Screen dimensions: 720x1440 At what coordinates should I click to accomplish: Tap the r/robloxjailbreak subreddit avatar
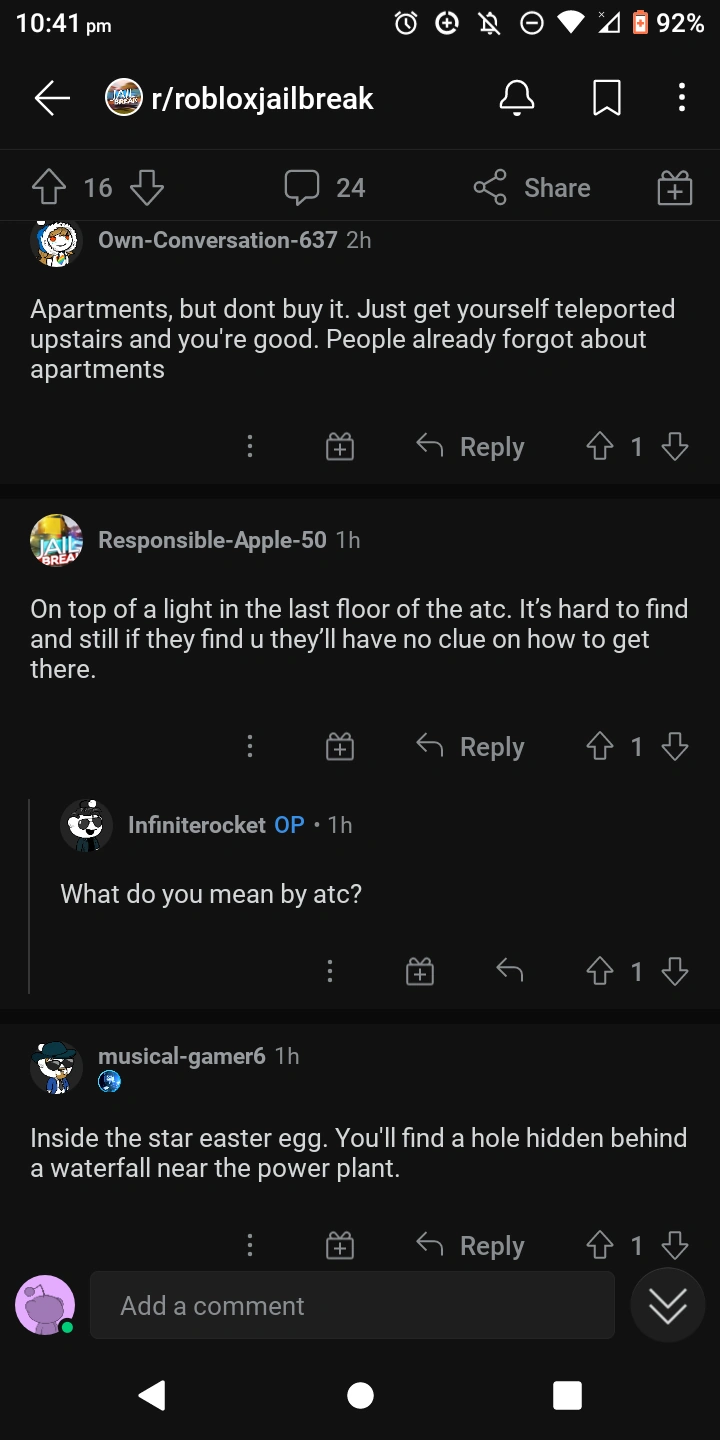(x=124, y=97)
